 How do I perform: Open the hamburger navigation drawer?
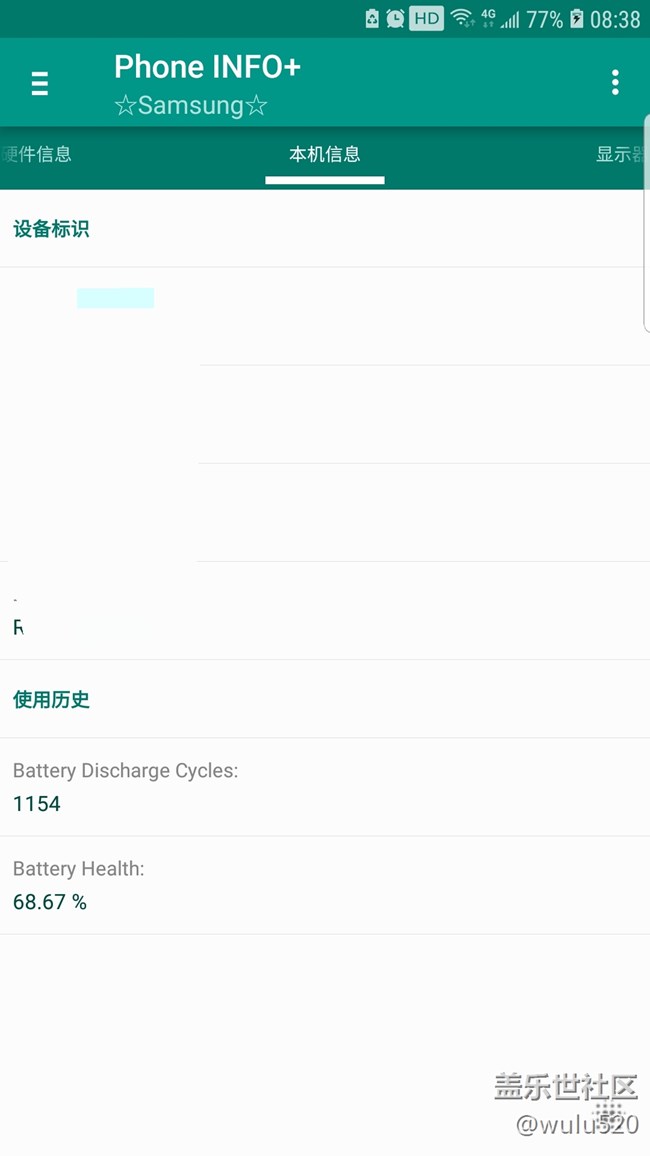coord(40,83)
